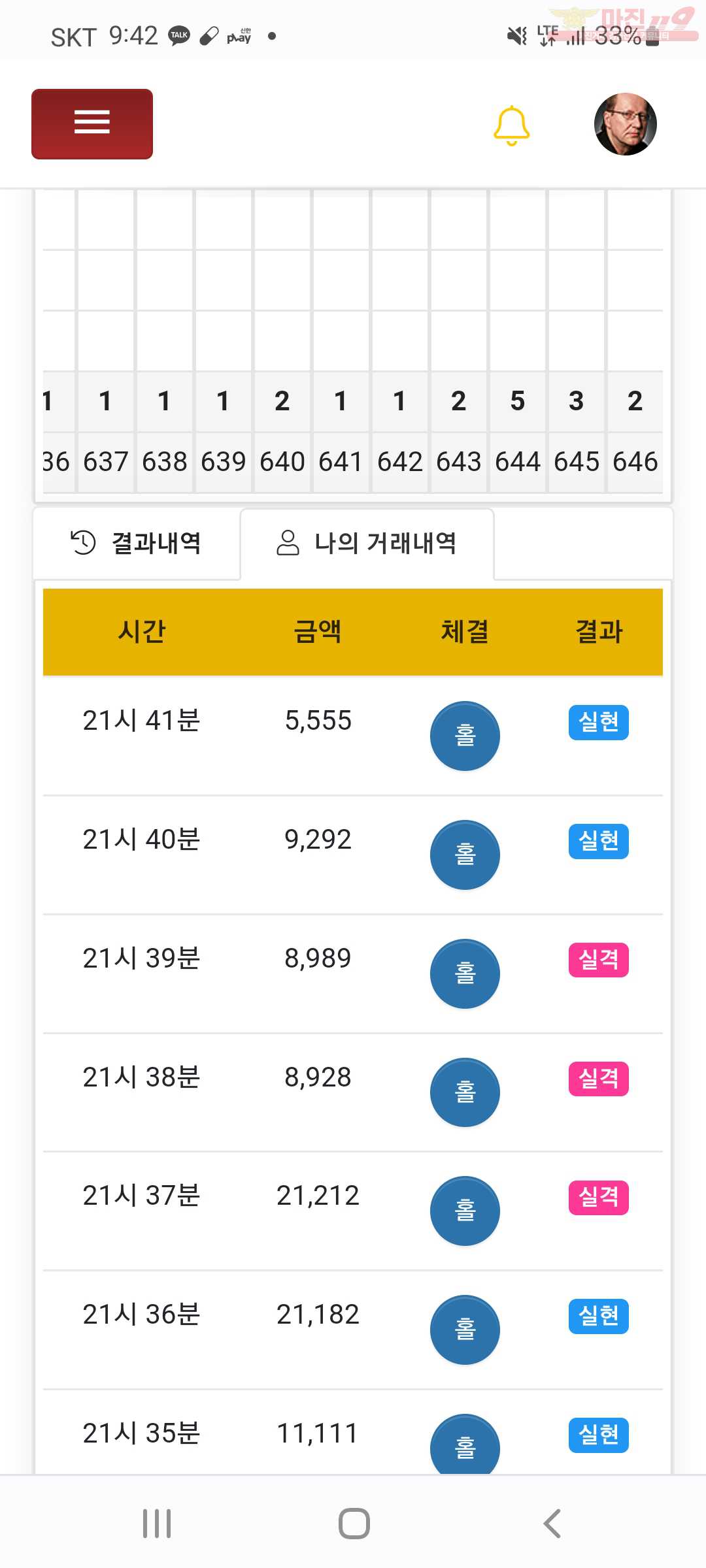The width and height of the screenshot is (706, 1568).
Task: Open the notifications bell
Action: click(511, 125)
